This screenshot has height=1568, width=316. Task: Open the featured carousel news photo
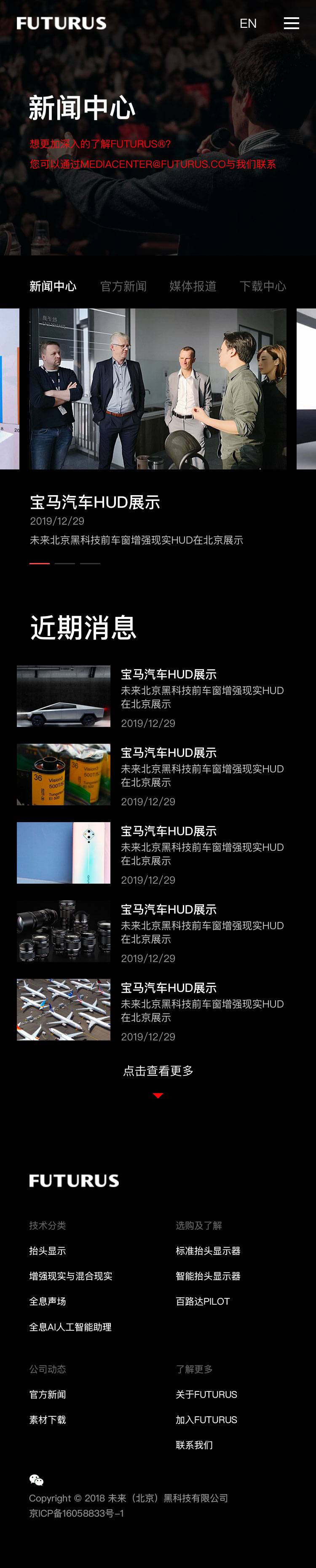click(158, 389)
